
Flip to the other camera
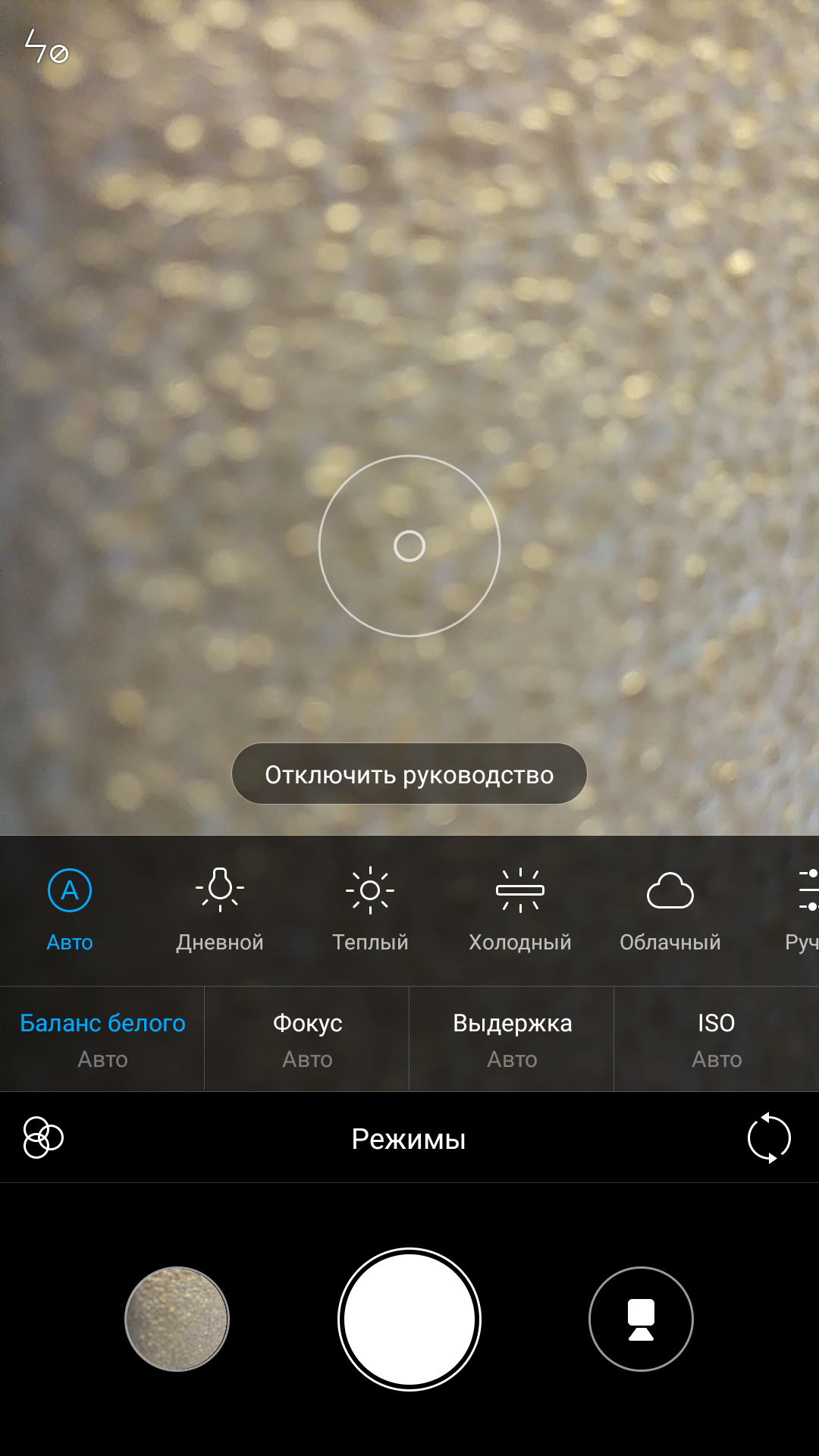coord(769,1137)
